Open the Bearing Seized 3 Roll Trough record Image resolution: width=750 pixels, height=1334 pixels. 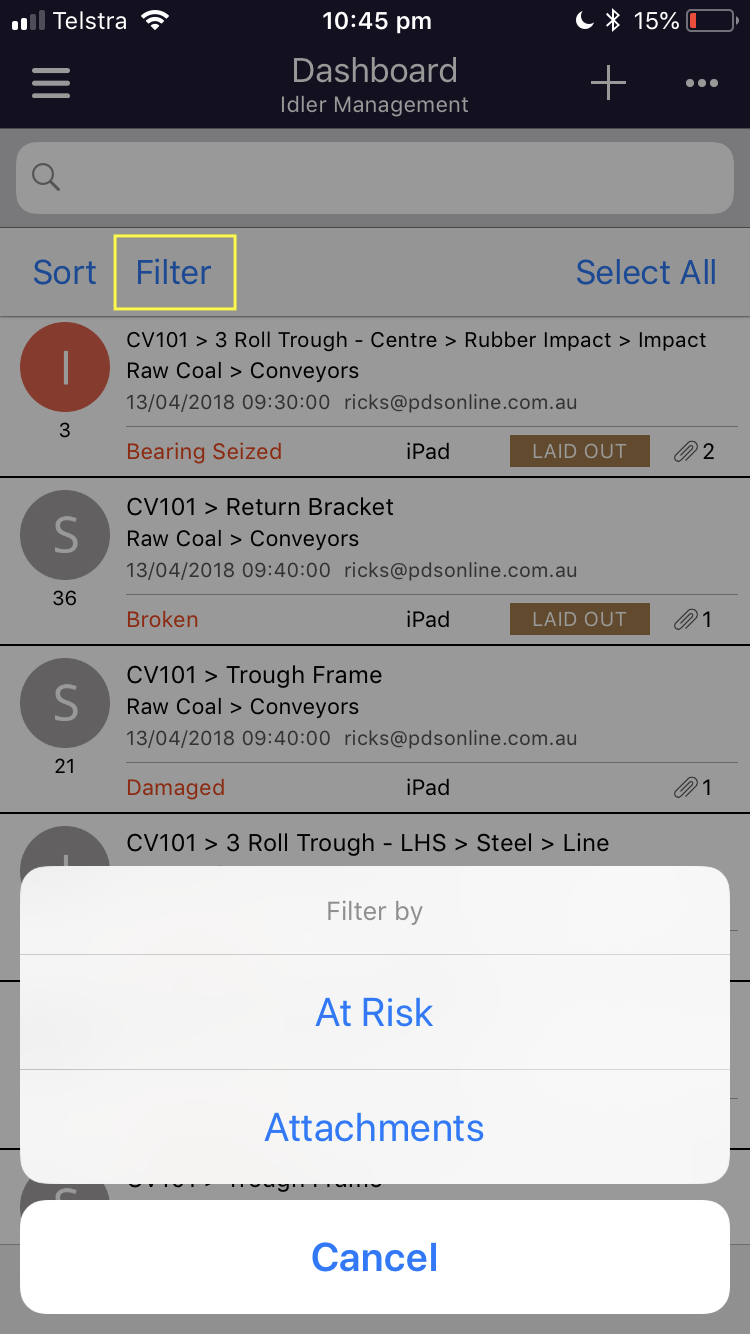pyautogui.click(x=375, y=397)
